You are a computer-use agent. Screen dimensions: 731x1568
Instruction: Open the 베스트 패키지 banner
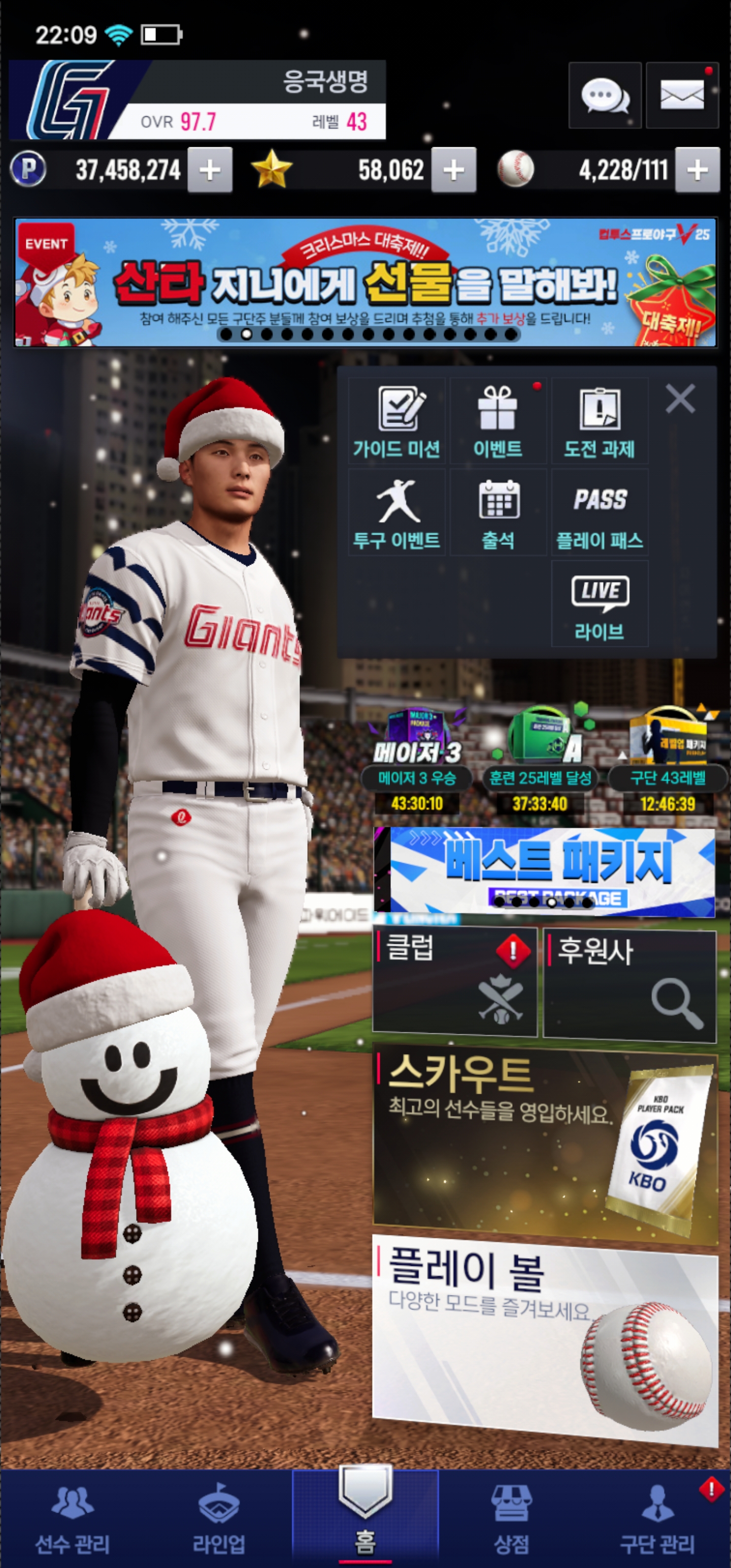point(545,871)
